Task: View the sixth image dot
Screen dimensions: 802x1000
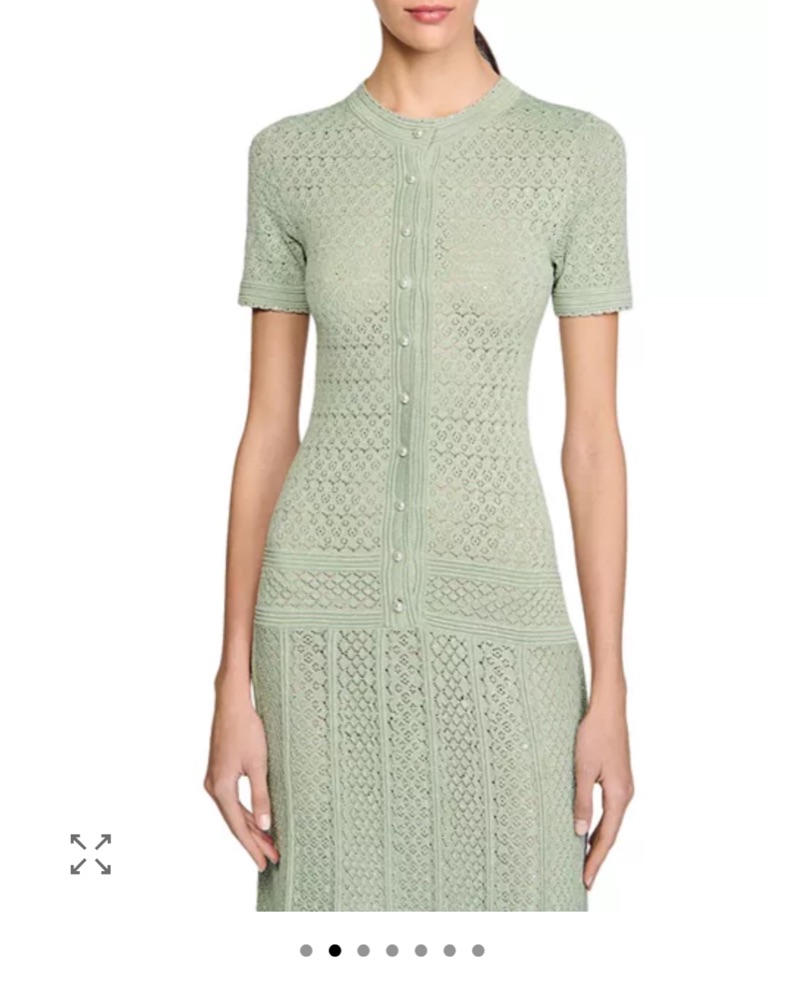Action: [x=450, y=950]
